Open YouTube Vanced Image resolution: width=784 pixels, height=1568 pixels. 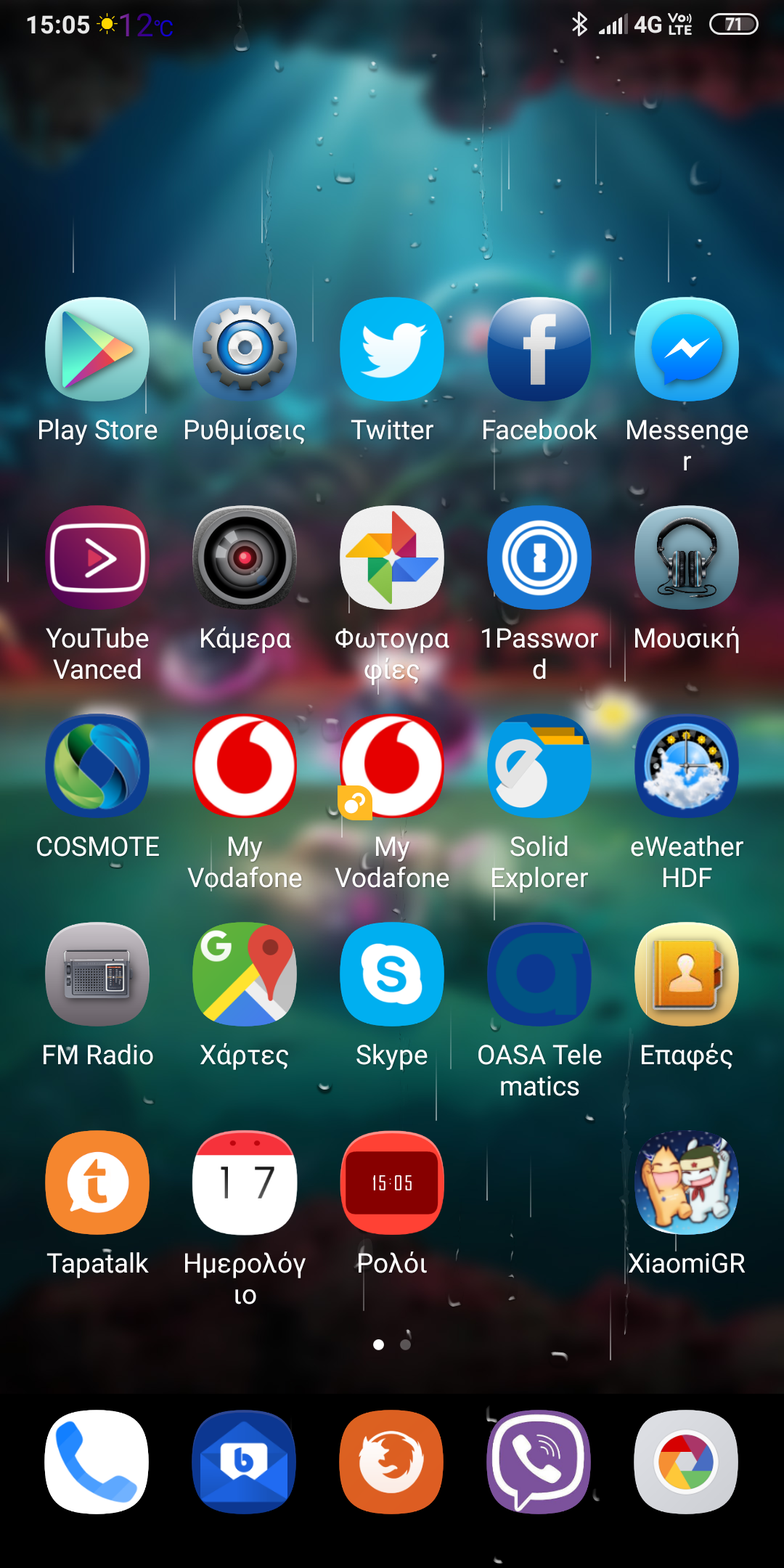tap(97, 558)
